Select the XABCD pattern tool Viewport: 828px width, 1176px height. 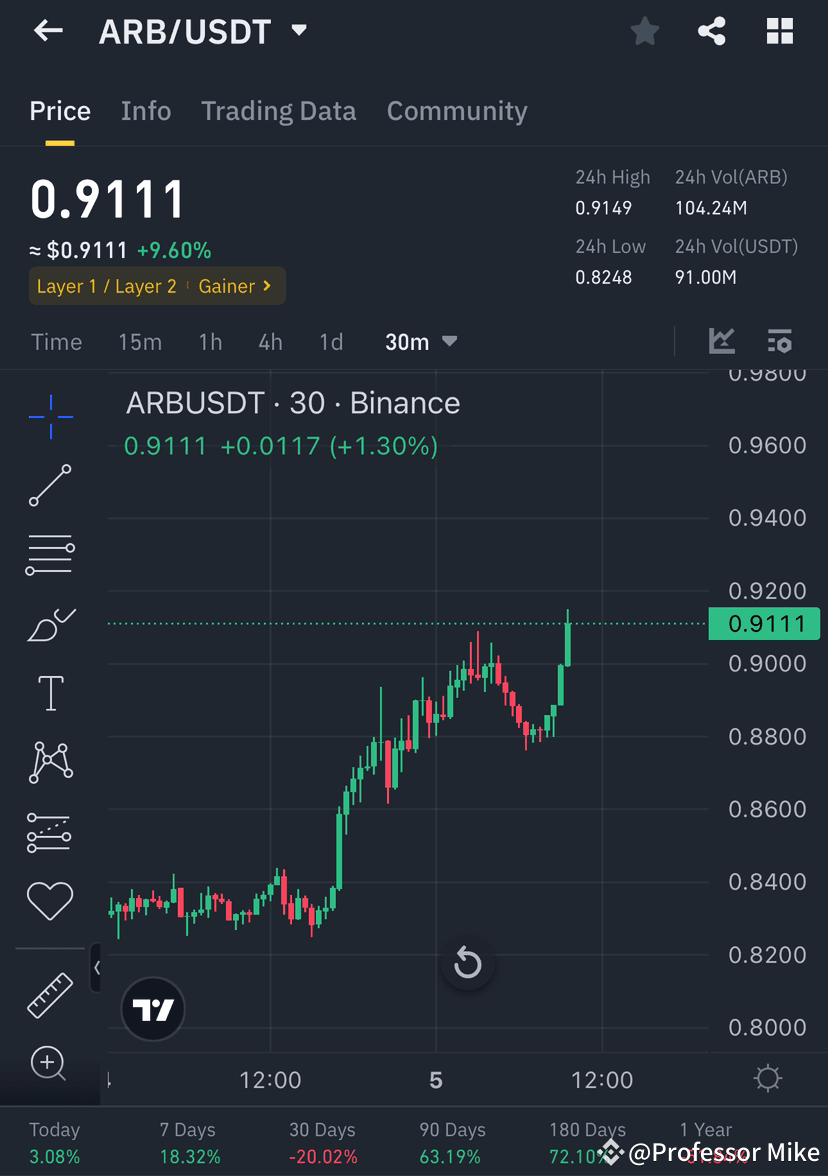(x=50, y=762)
